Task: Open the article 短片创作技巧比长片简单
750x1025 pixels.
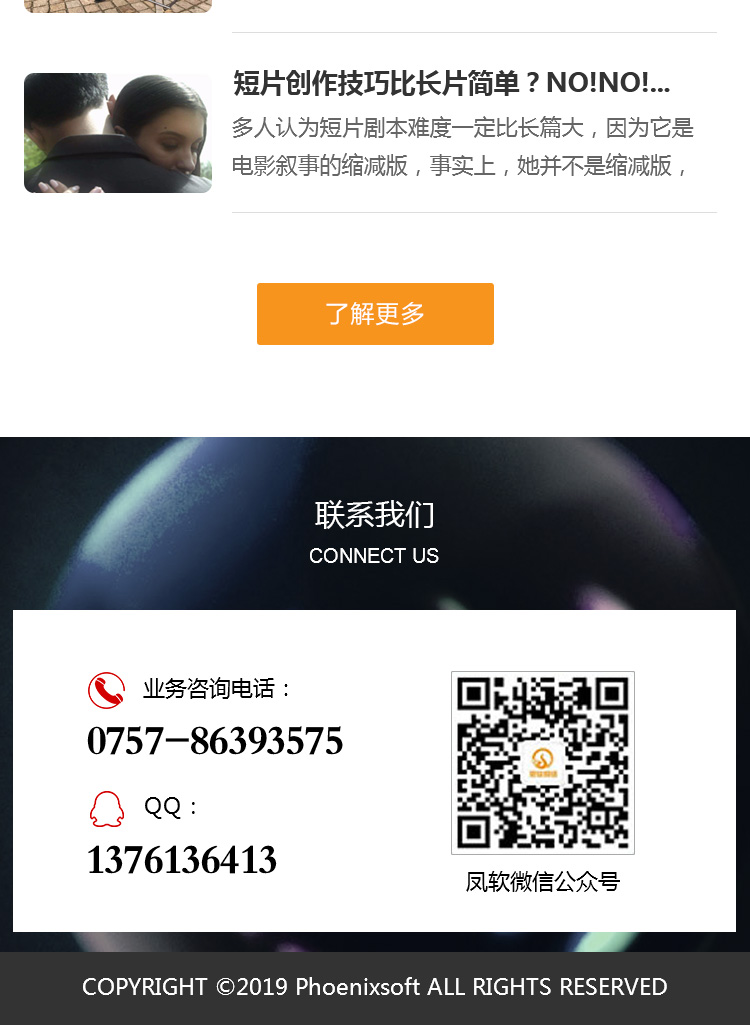Action: pyautogui.click(x=451, y=83)
